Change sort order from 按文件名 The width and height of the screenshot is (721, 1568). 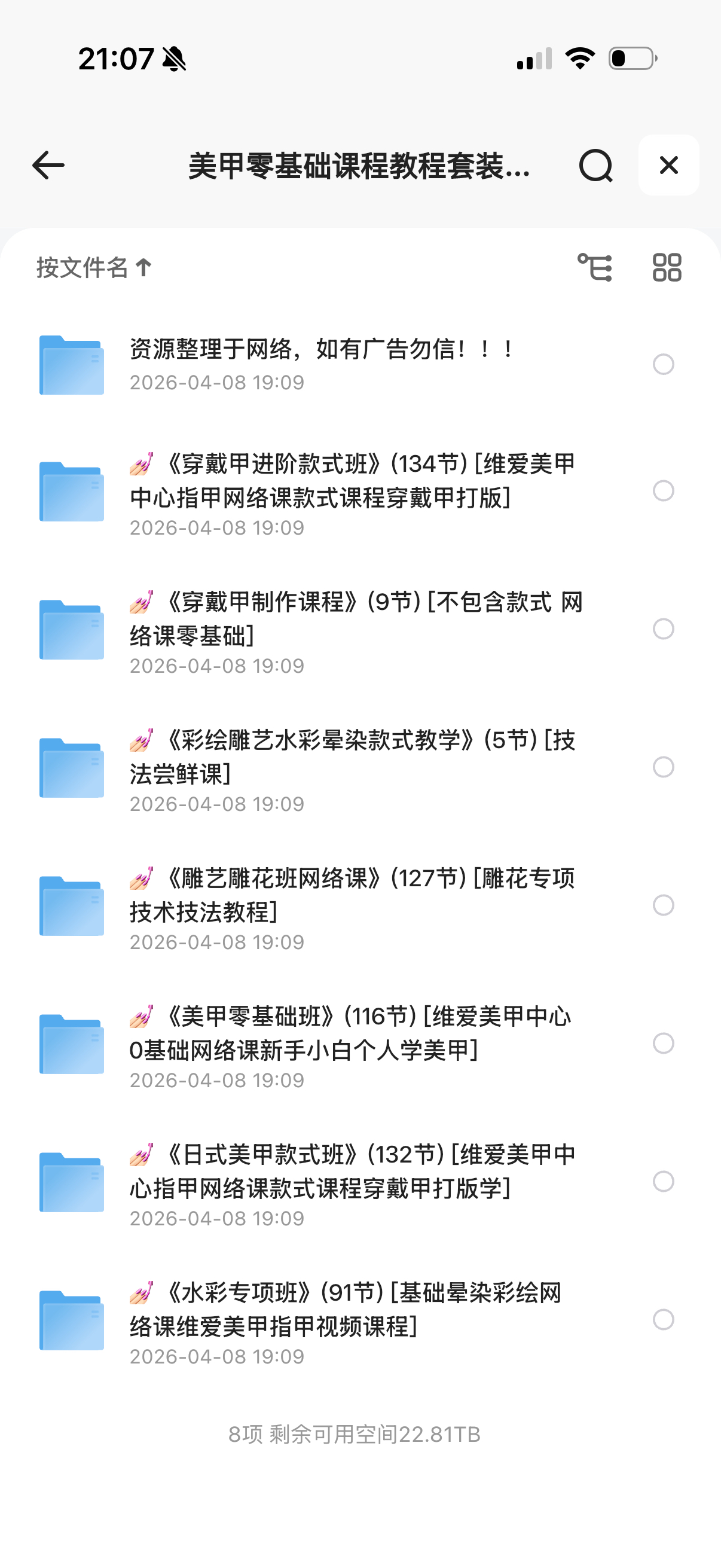[x=94, y=267]
